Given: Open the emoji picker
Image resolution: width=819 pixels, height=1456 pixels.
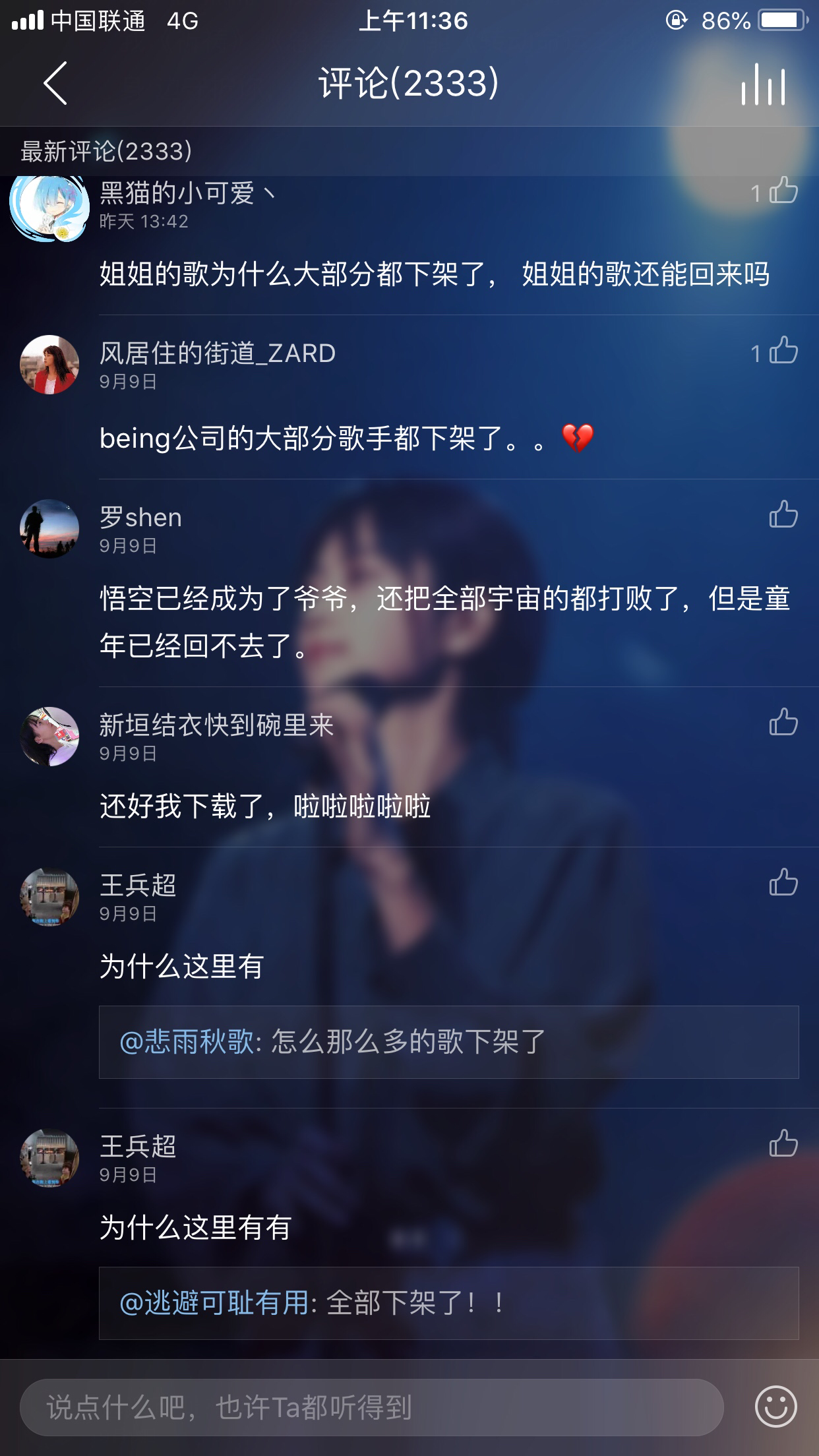Looking at the screenshot, I should pyautogui.click(x=775, y=1407).
